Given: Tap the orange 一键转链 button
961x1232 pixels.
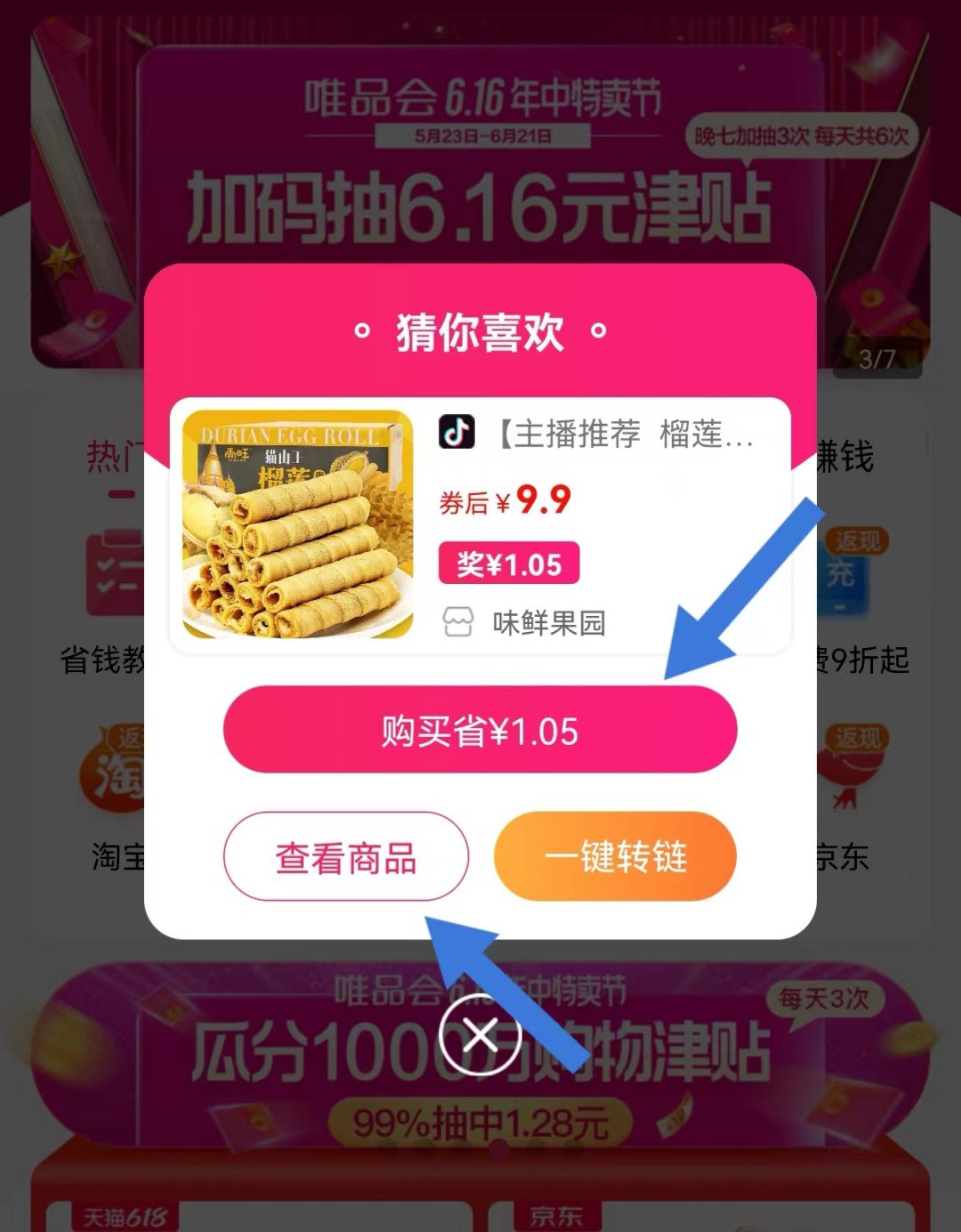Looking at the screenshot, I should (x=615, y=856).
